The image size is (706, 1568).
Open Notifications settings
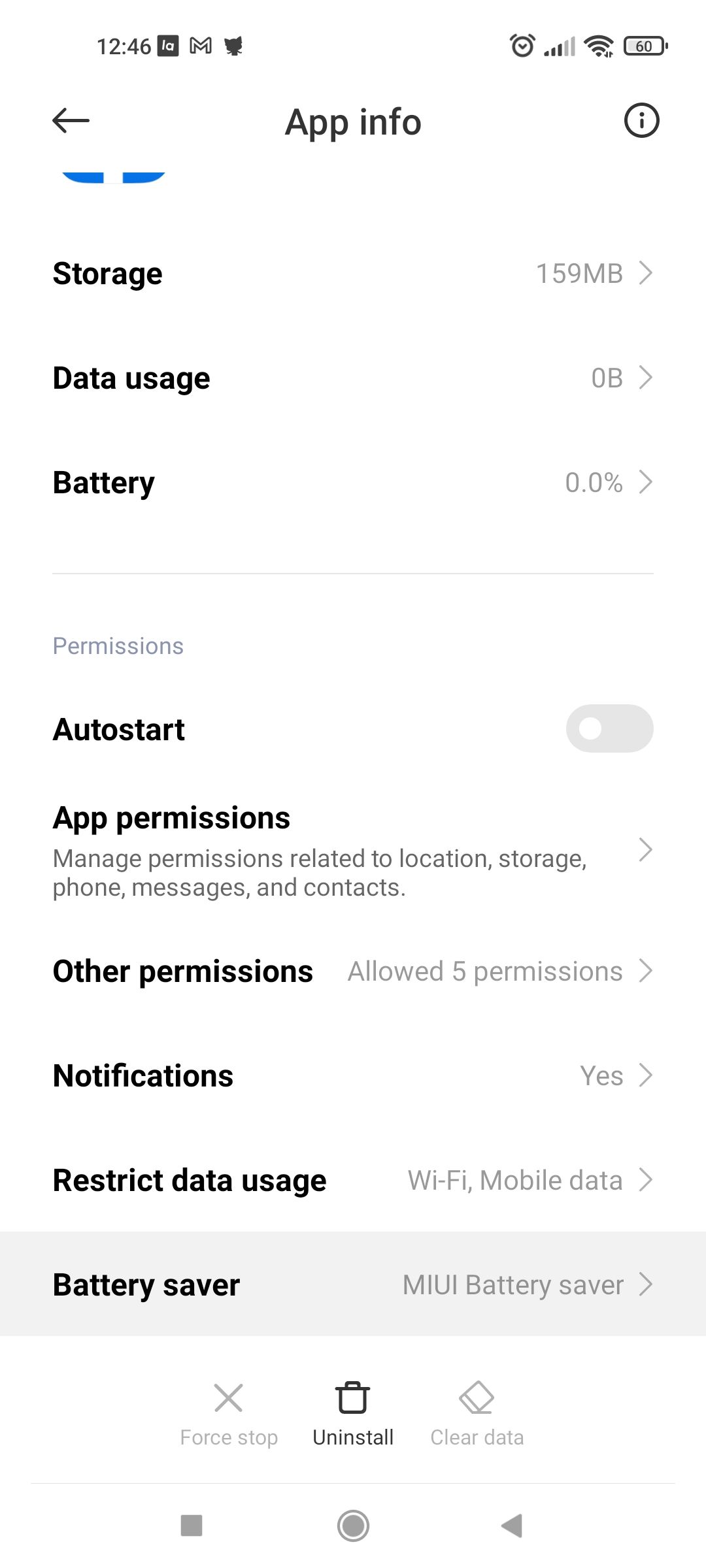[353, 1075]
